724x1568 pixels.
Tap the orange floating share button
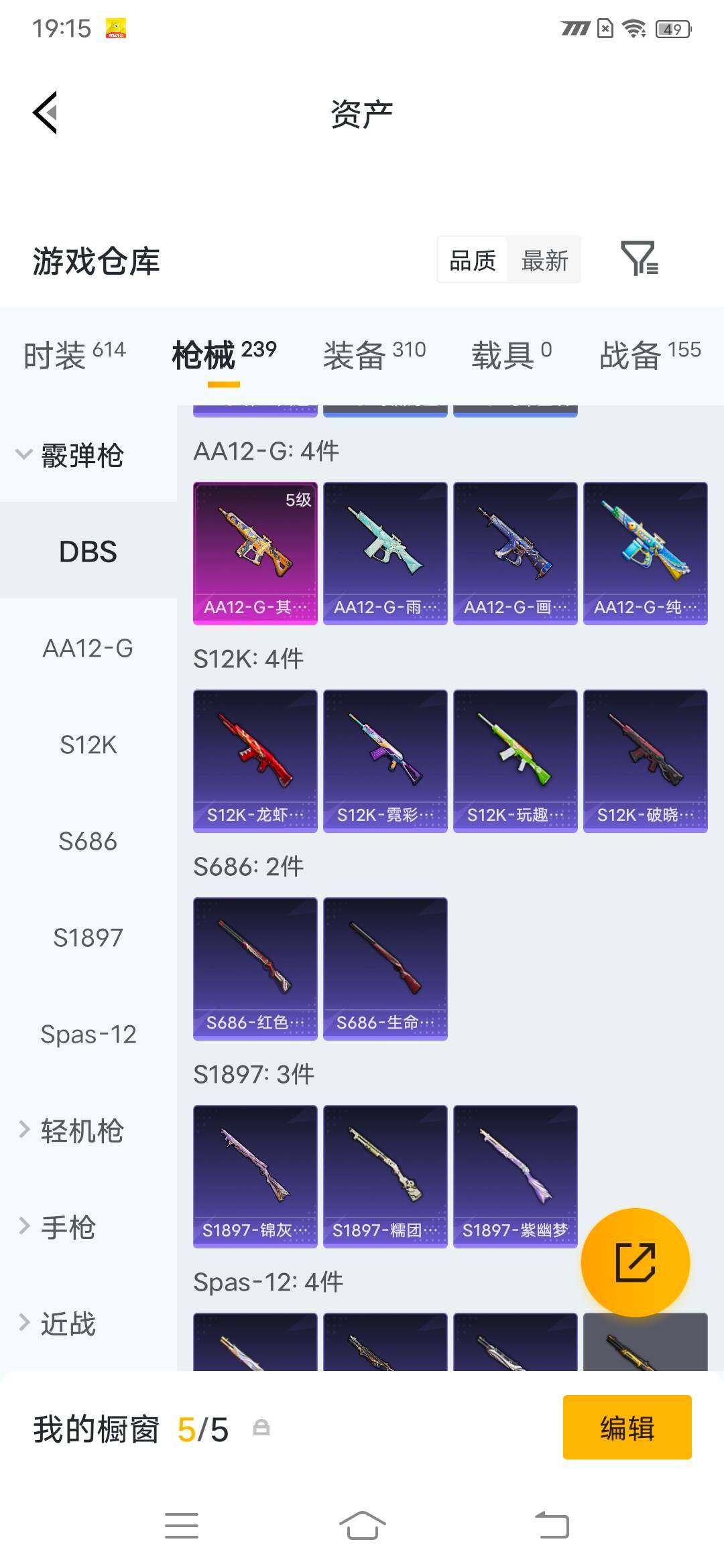coord(635,1262)
